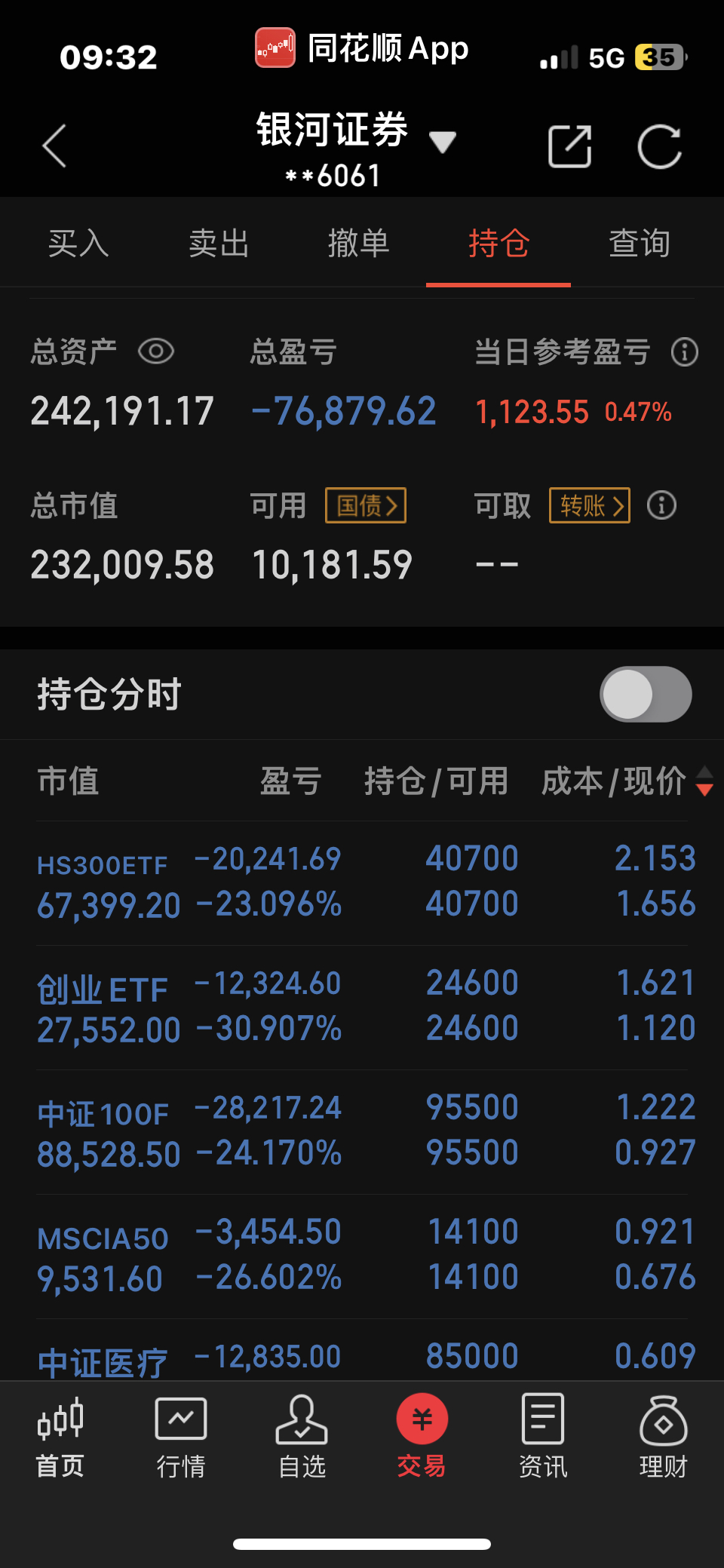
Task: Refresh the account data
Action: (x=659, y=146)
